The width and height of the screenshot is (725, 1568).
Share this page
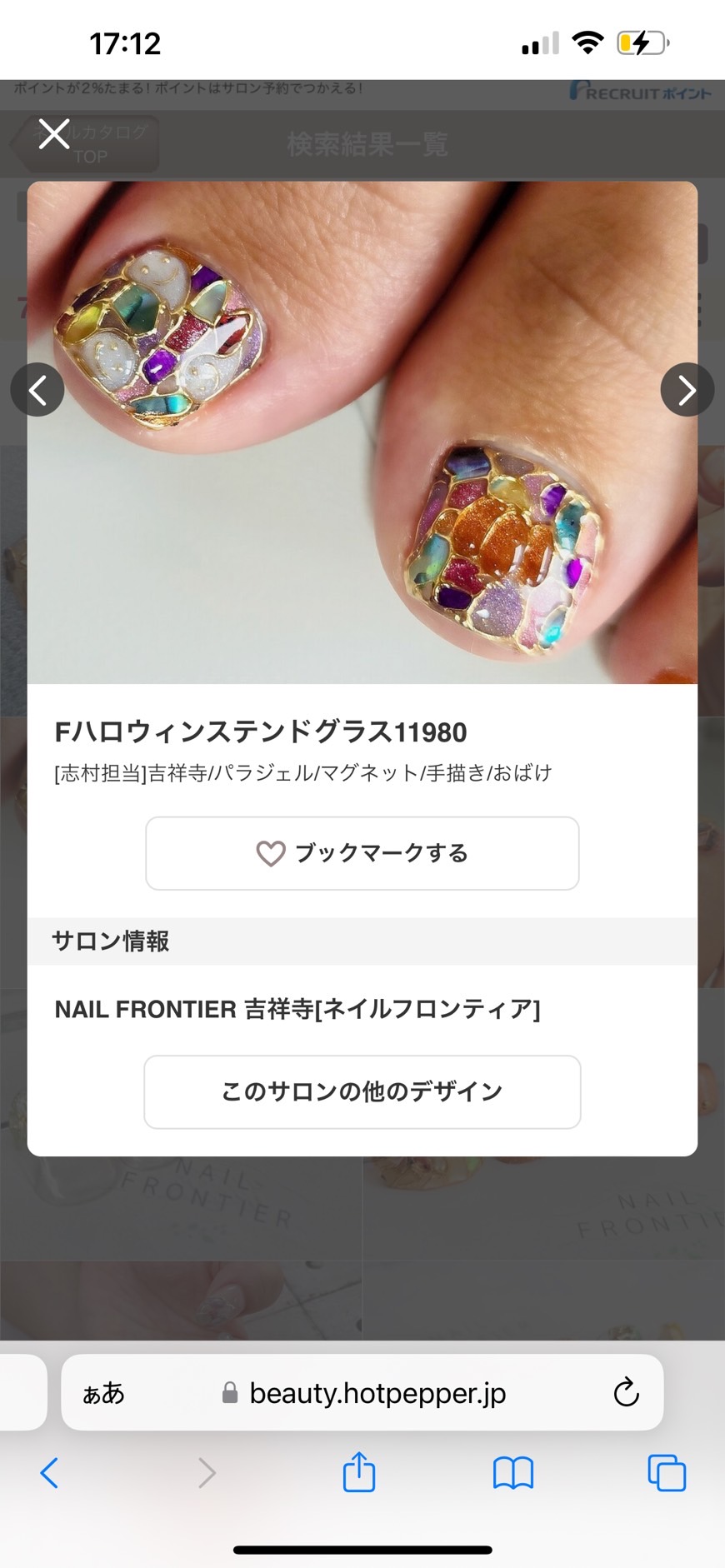pyautogui.click(x=359, y=1472)
